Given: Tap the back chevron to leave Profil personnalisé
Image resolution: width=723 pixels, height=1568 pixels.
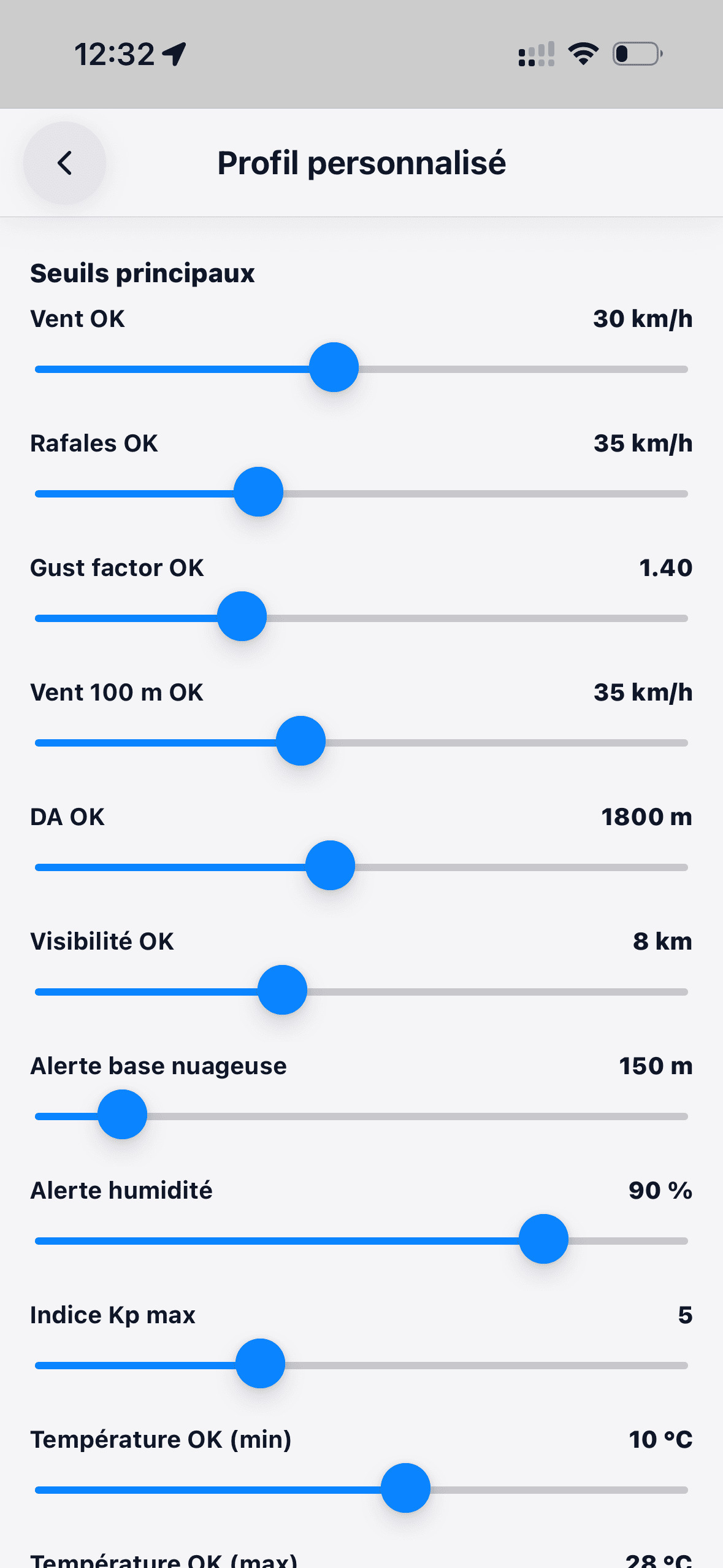Looking at the screenshot, I should (x=64, y=163).
